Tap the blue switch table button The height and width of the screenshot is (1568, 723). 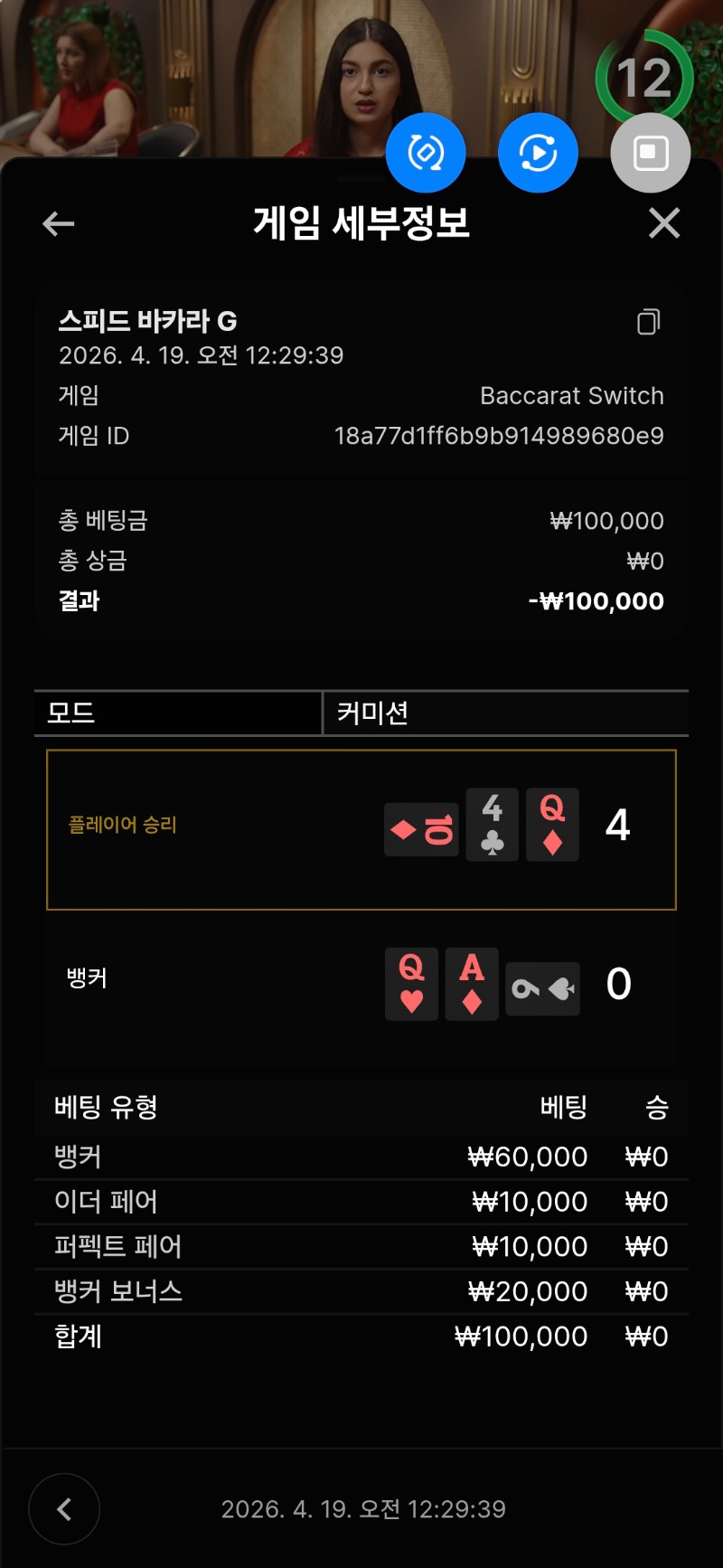(426, 153)
